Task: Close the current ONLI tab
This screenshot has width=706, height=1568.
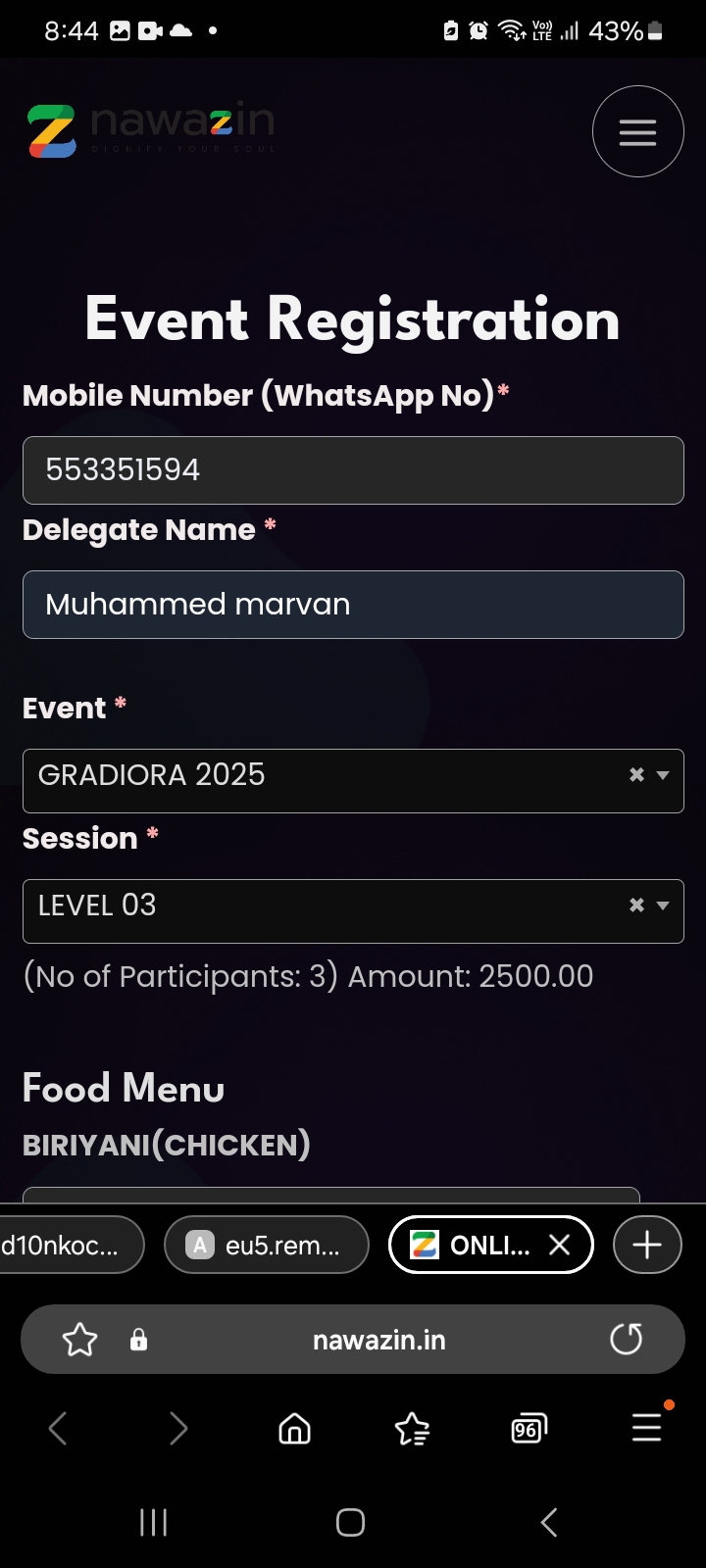Action: 560,1245
